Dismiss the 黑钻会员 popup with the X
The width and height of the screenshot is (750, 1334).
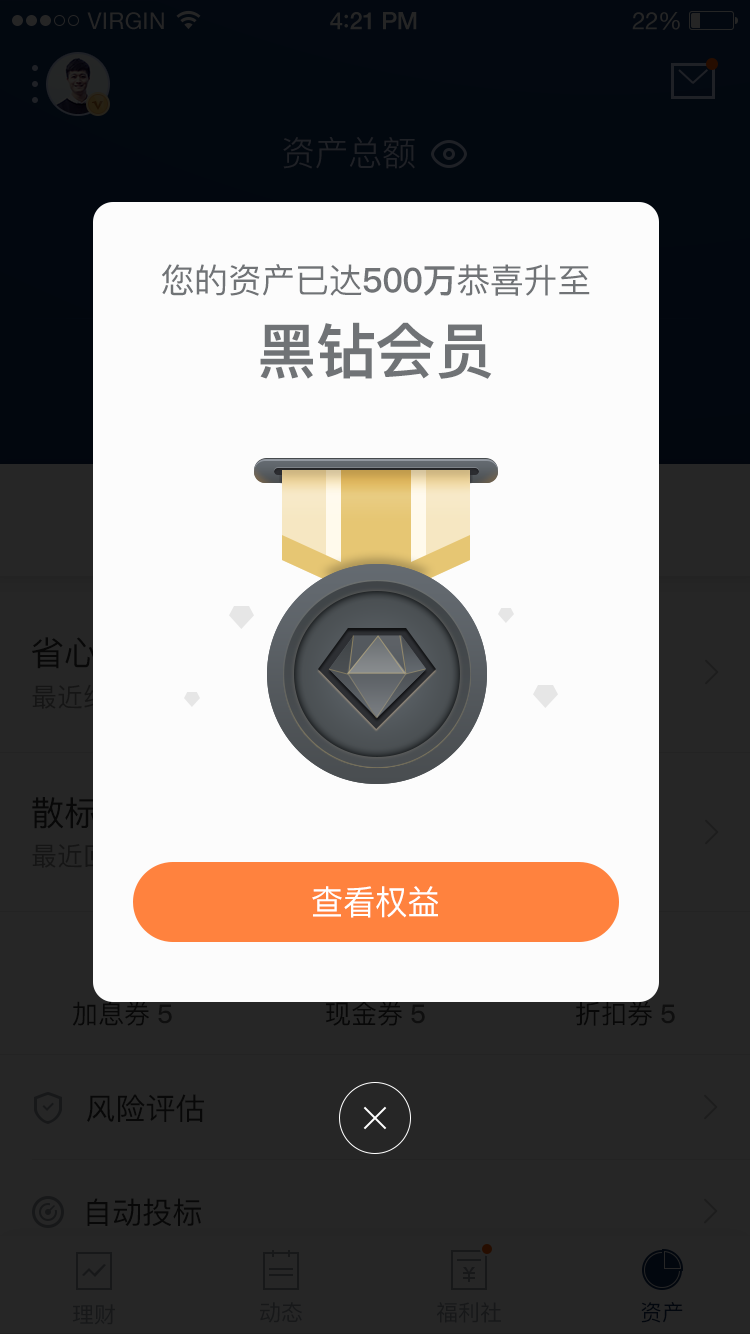375,1118
